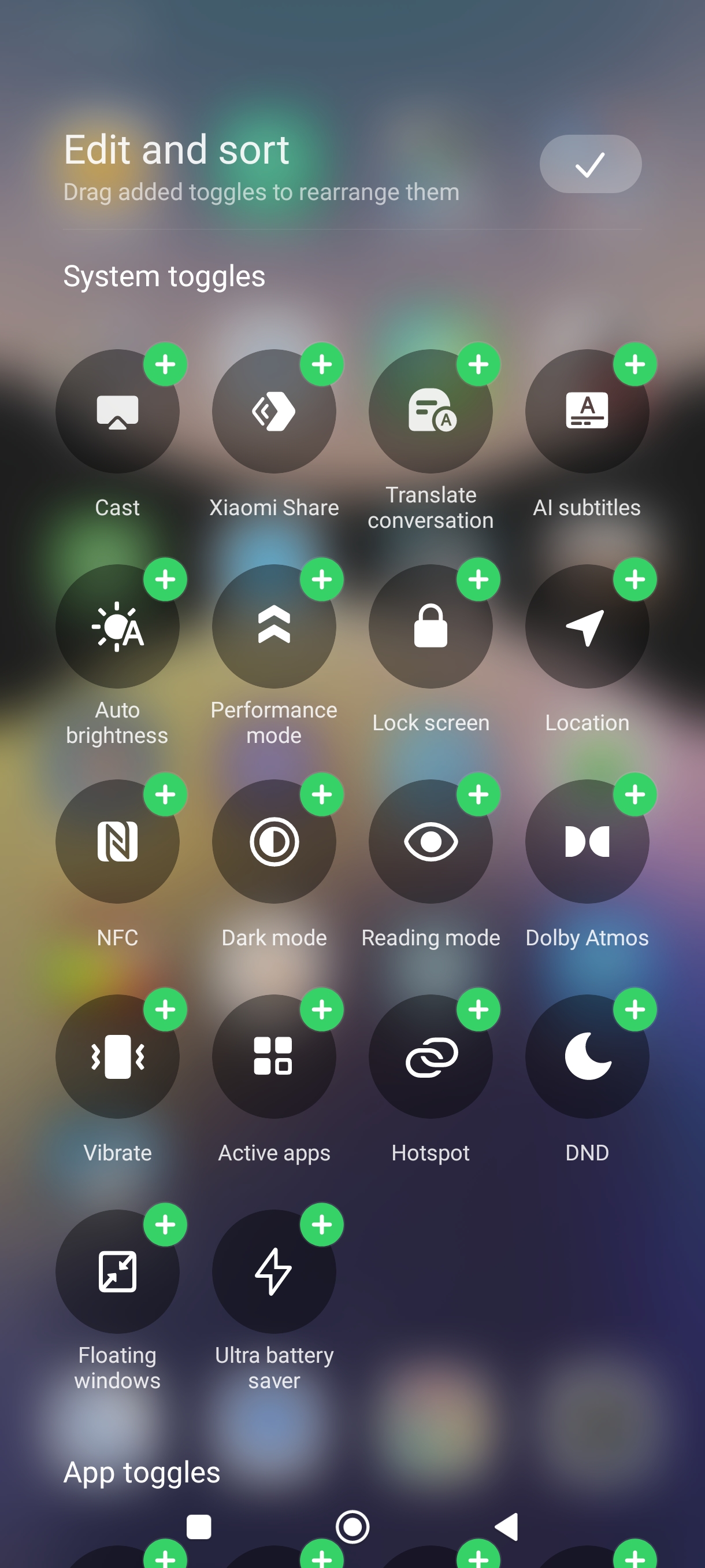Add the Dark mode toggle

tap(322, 794)
